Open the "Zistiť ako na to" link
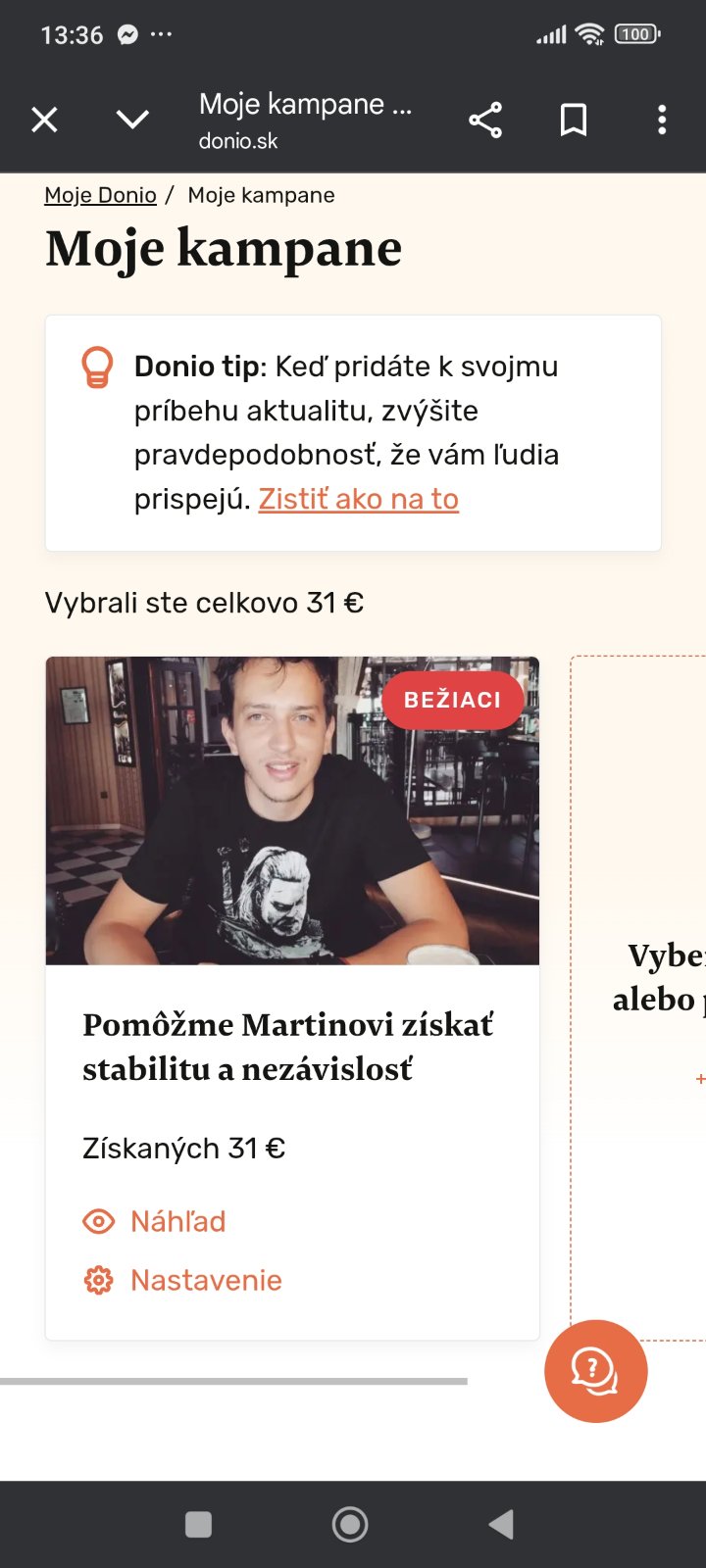 click(358, 499)
